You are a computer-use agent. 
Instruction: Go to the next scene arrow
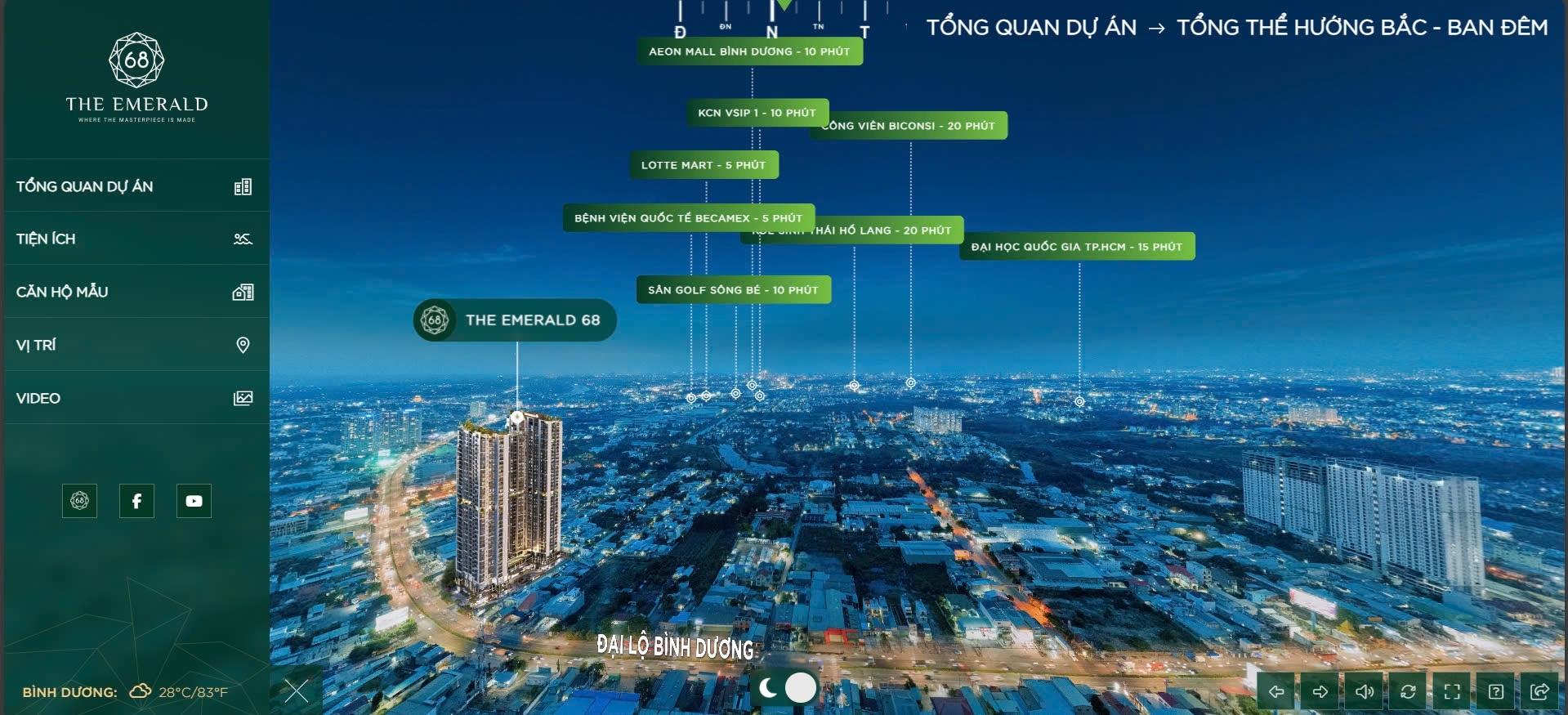click(1320, 692)
